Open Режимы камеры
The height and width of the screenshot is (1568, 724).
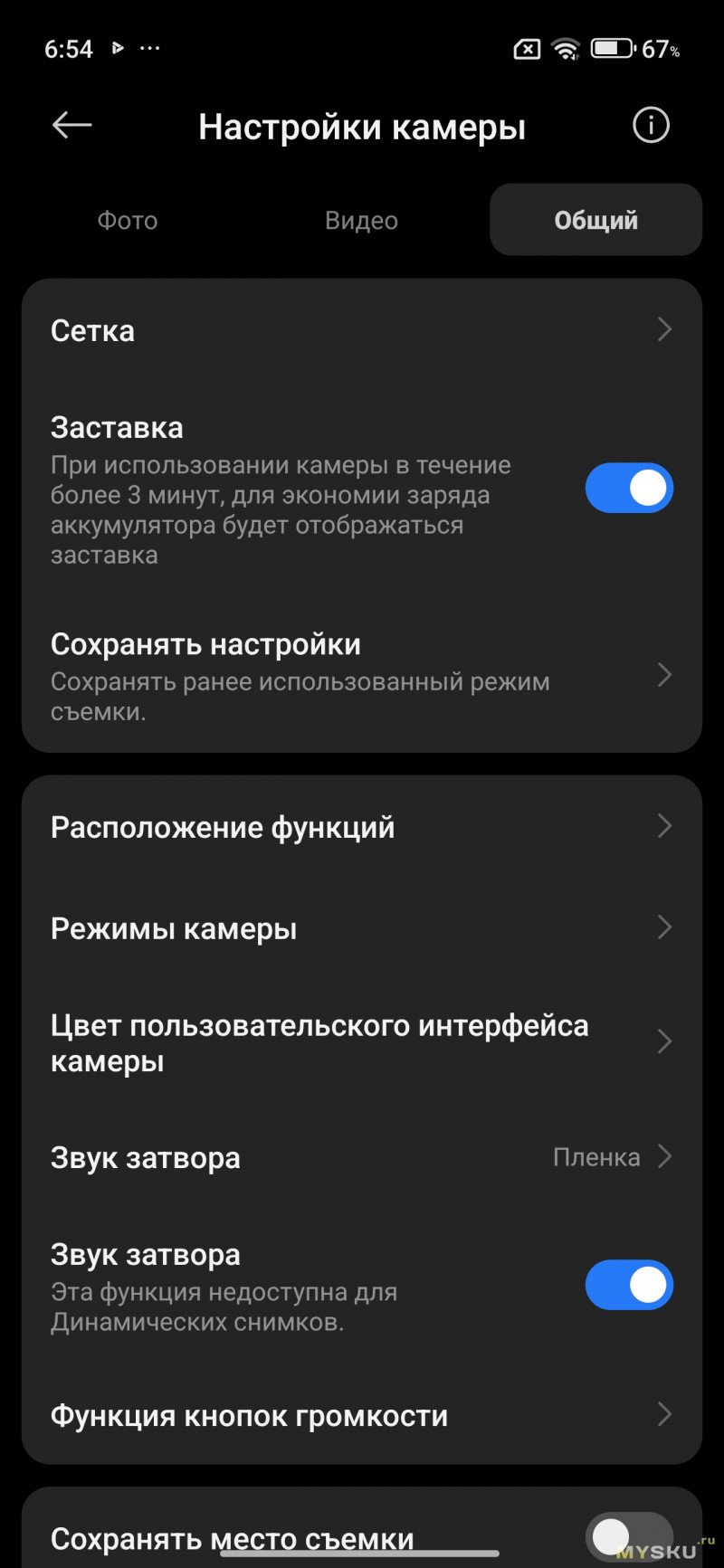(362, 928)
